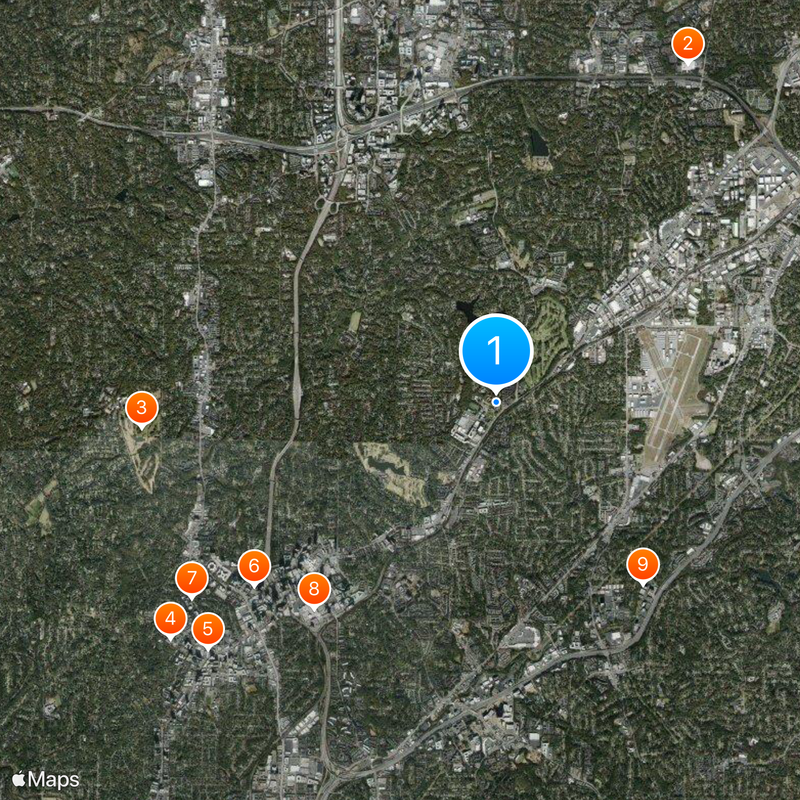Tap orange map pin number 8
800x800 pixels.
314,588
